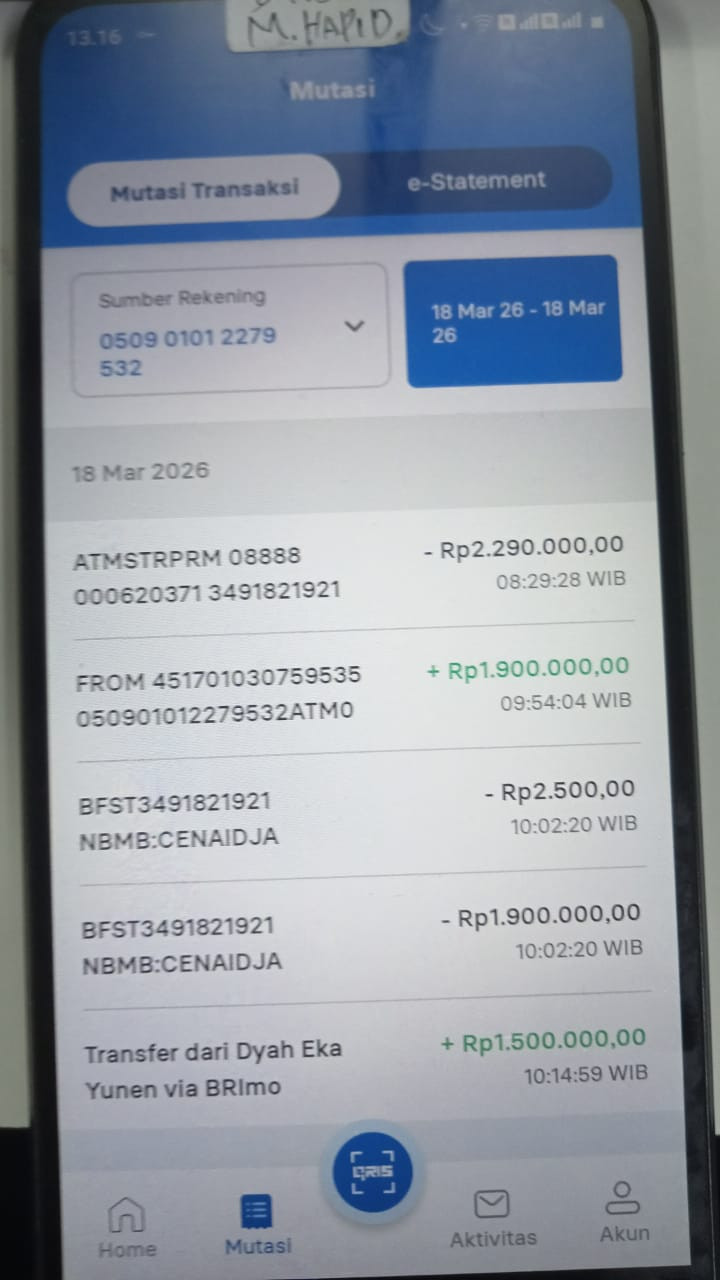Select the Mutasi bottom tab
The image size is (720, 1280).
click(257, 1226)
